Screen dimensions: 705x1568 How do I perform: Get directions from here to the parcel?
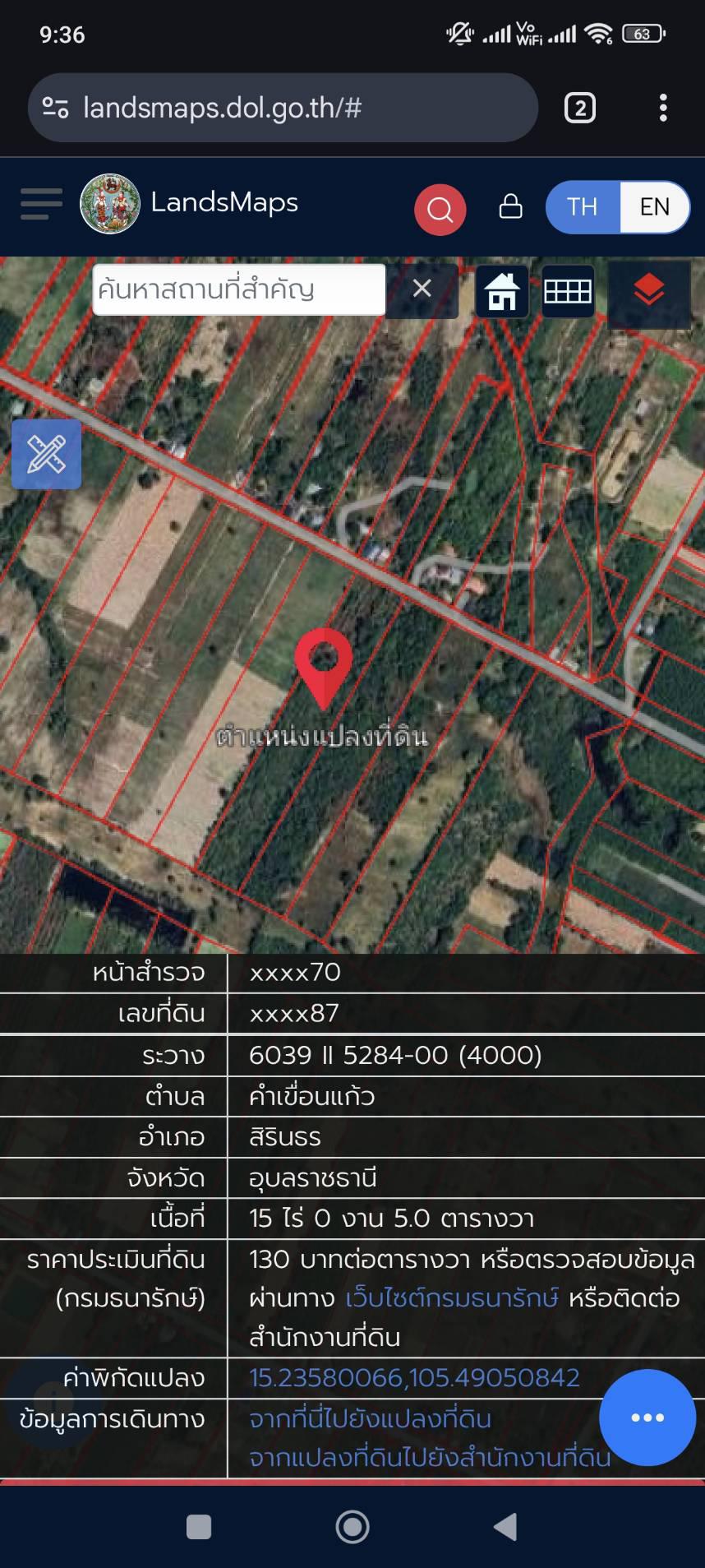pyautogui.click(x=370, y=1418)
